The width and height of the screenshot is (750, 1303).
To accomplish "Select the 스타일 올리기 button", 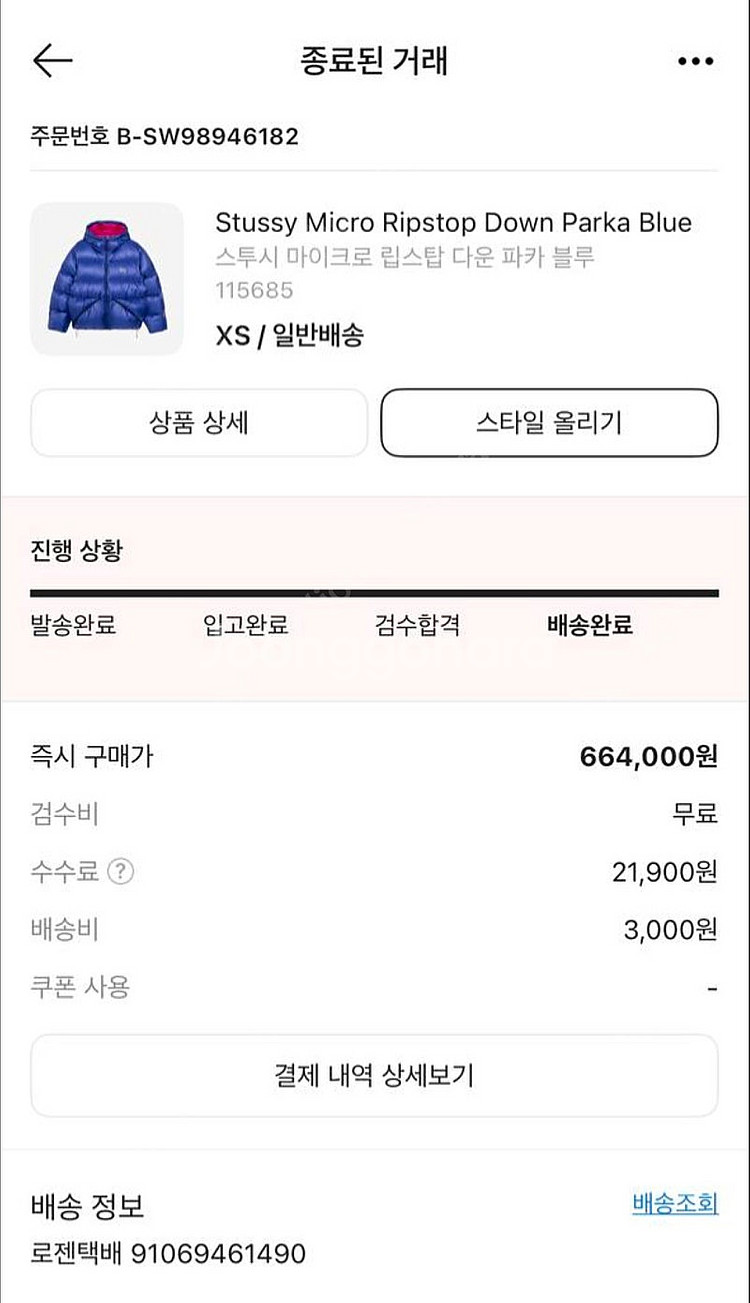I will pos(549,423).
